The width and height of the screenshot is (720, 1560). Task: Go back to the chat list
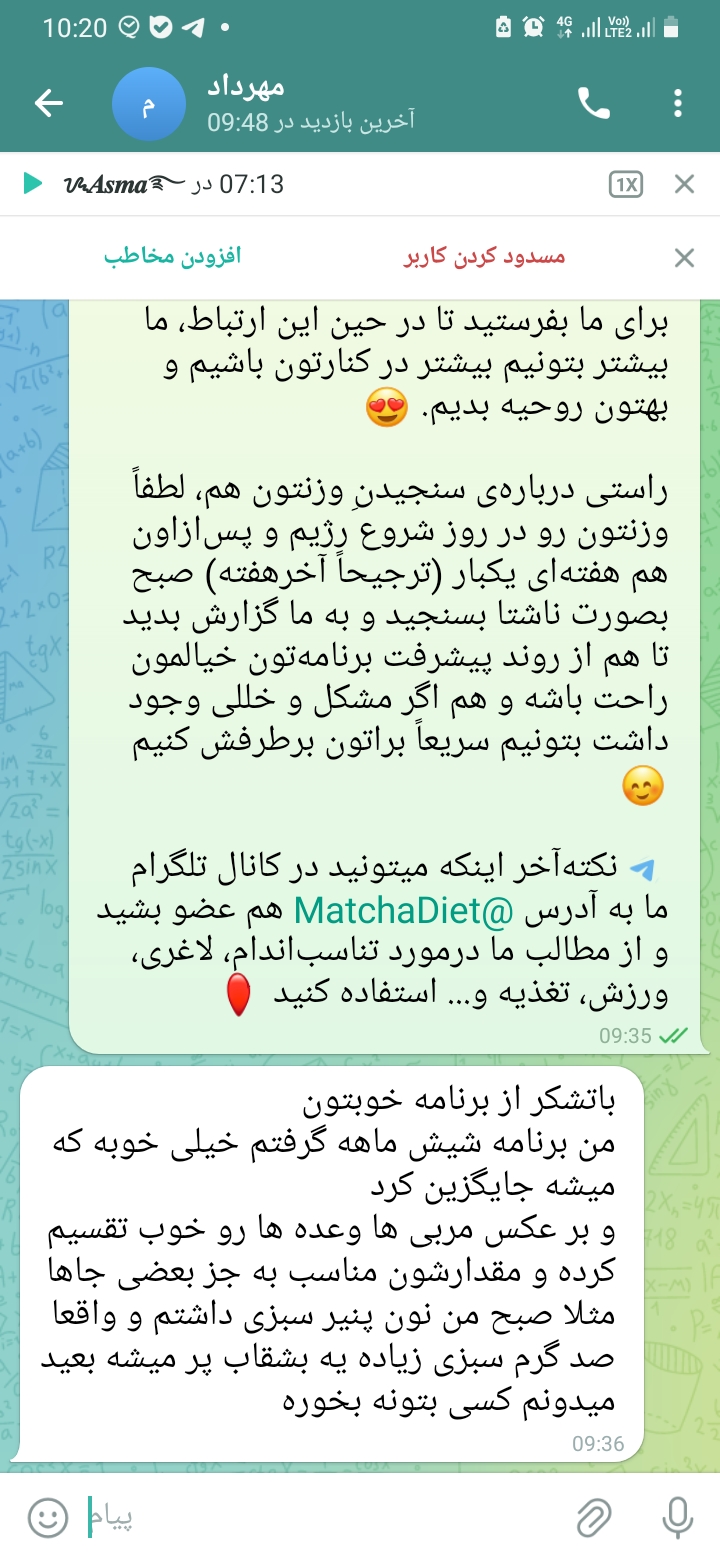pos(49,103)
